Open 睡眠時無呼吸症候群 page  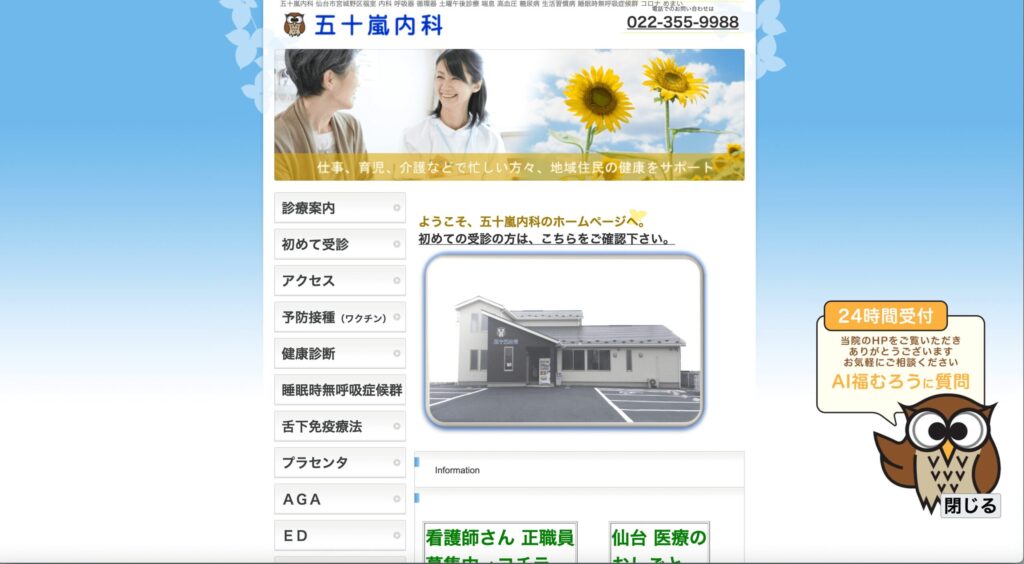(339, 390)
